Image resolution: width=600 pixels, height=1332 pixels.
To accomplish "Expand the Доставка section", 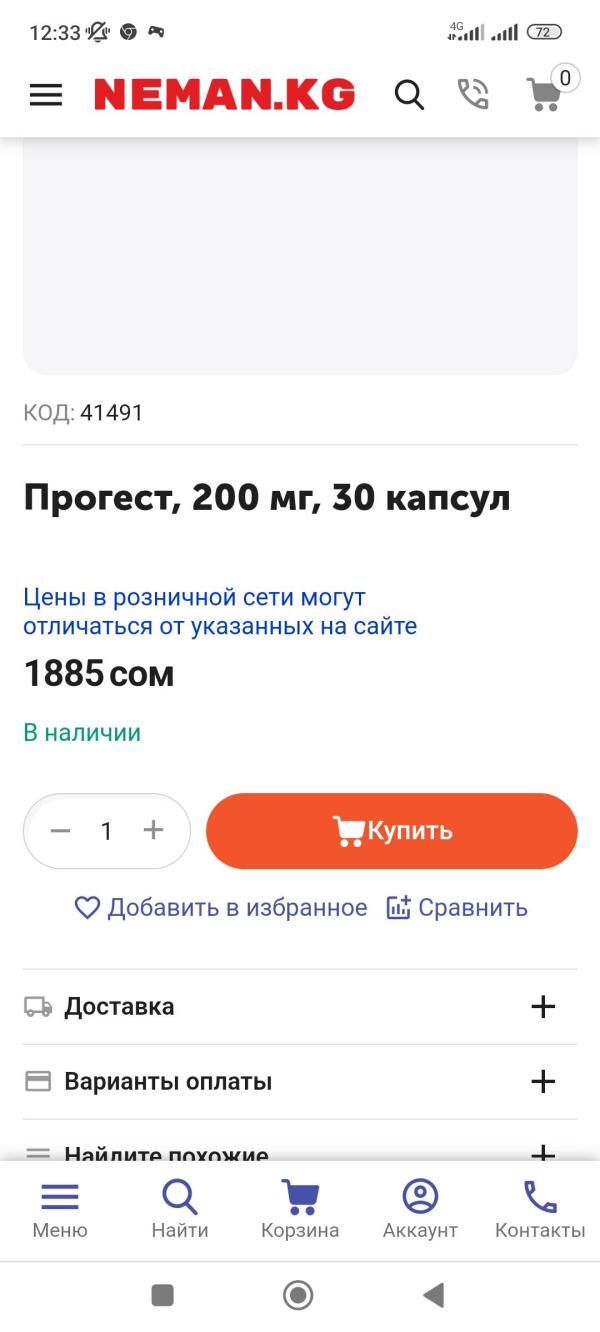I will [300, 1007].
